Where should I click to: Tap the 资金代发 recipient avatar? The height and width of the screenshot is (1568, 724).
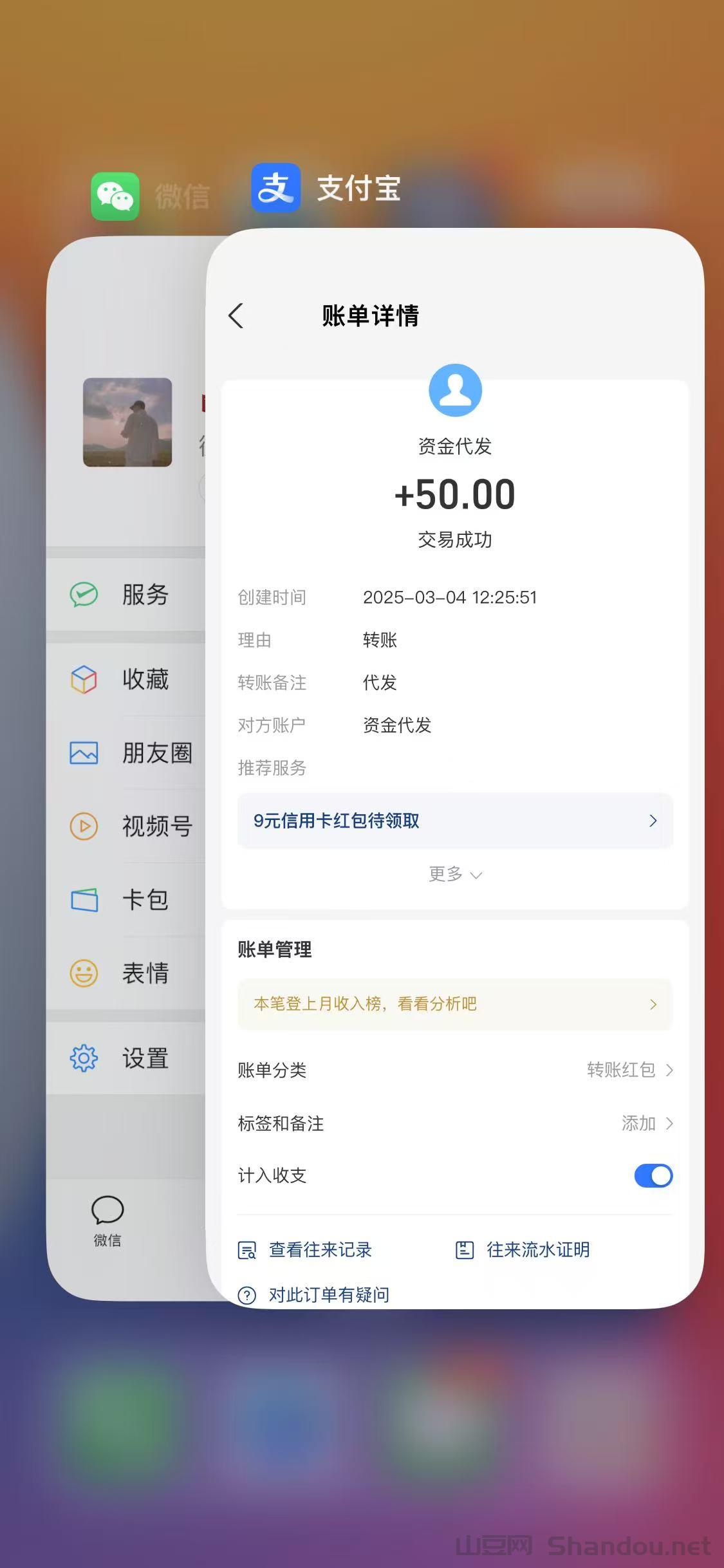[454, 389]
